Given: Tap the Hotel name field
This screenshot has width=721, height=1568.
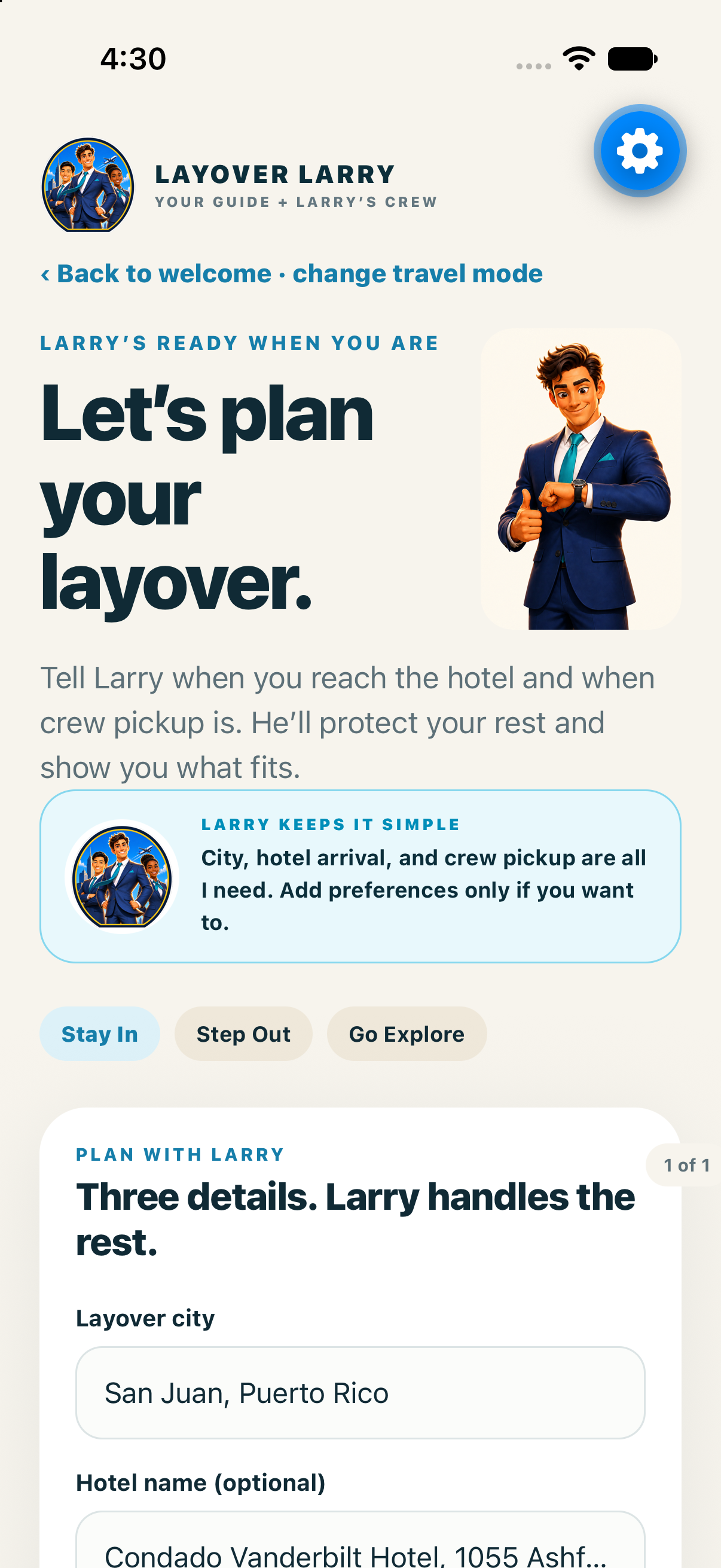Looking at the screenshot, I should (360, 1540).
